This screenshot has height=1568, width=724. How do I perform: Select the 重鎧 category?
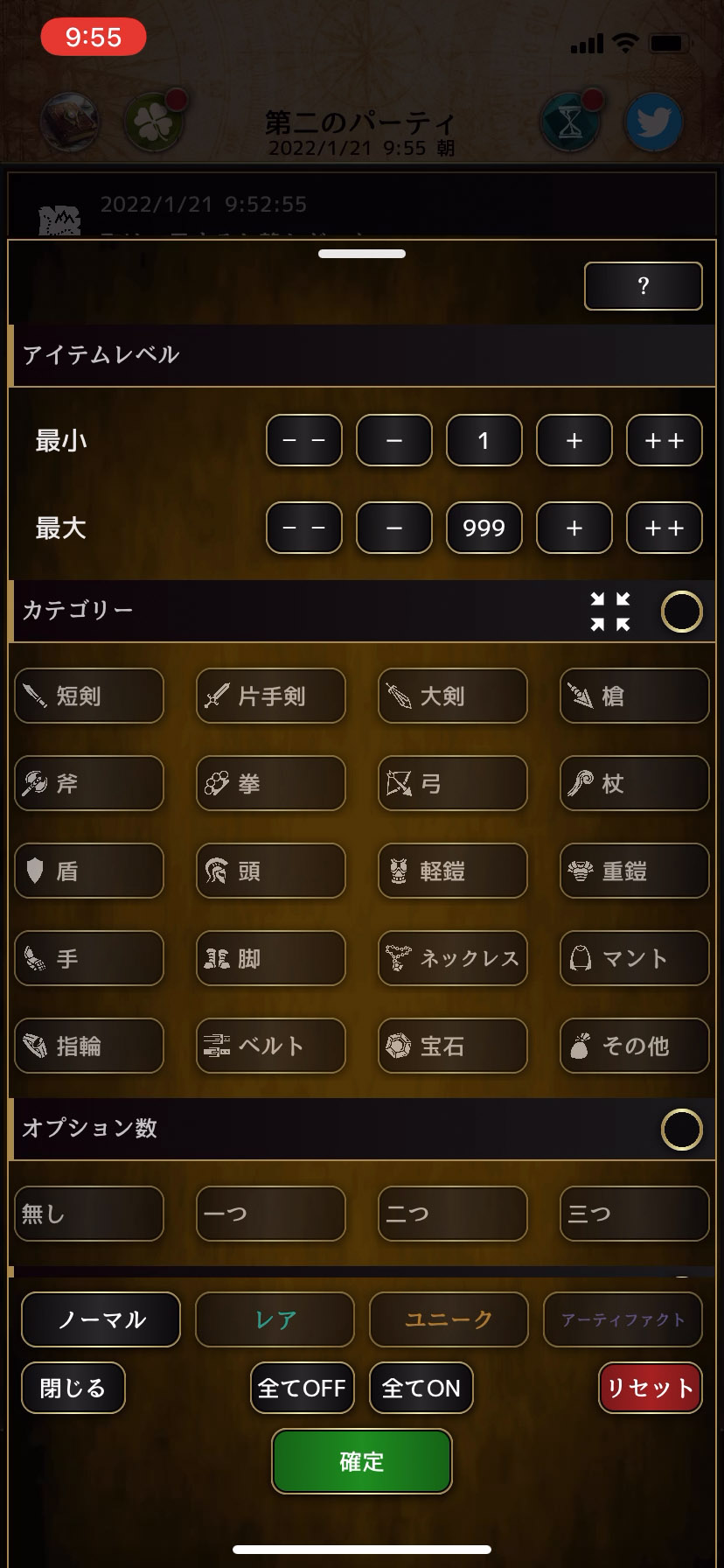point(634,871)
